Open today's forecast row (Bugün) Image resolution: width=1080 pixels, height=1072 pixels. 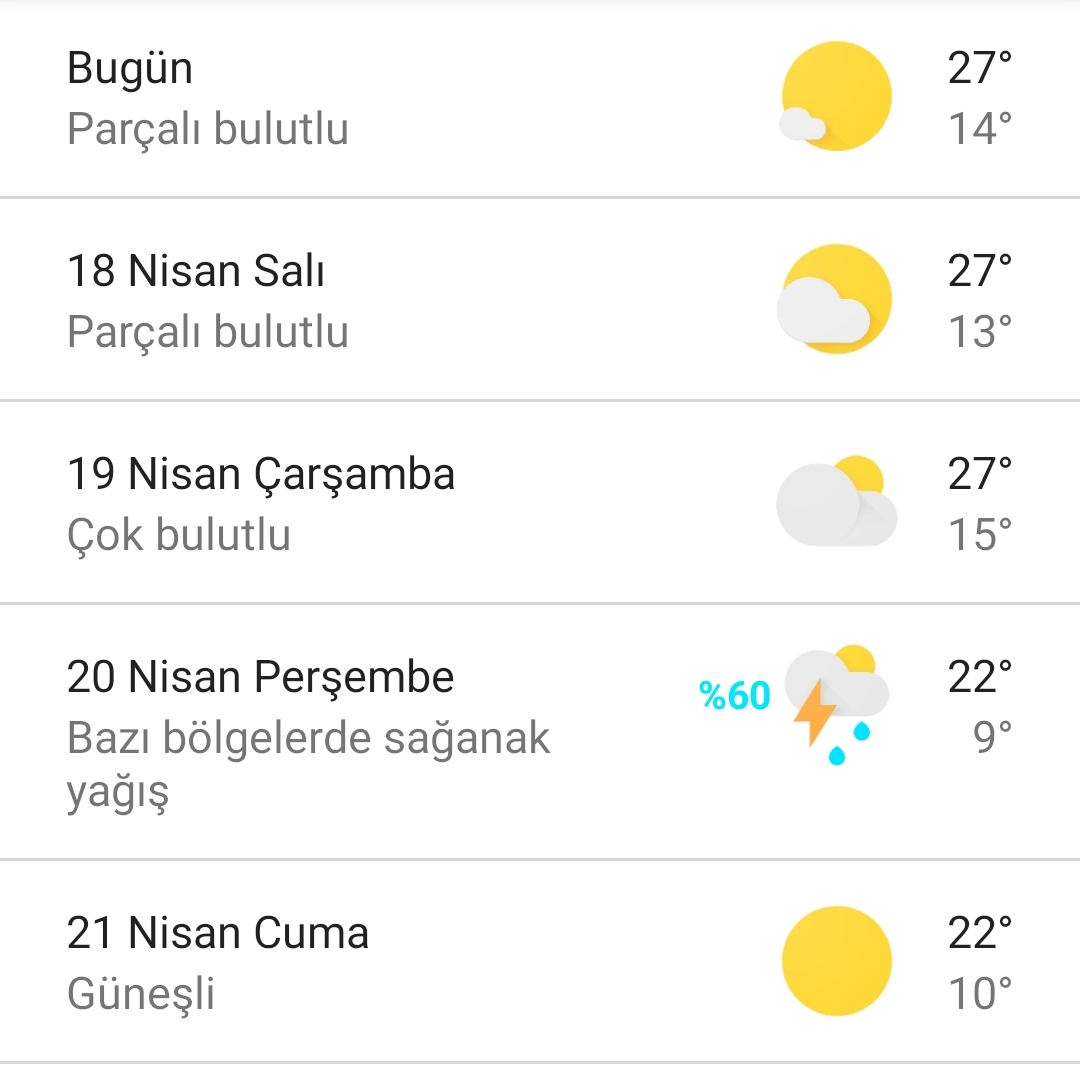point(540,98)
